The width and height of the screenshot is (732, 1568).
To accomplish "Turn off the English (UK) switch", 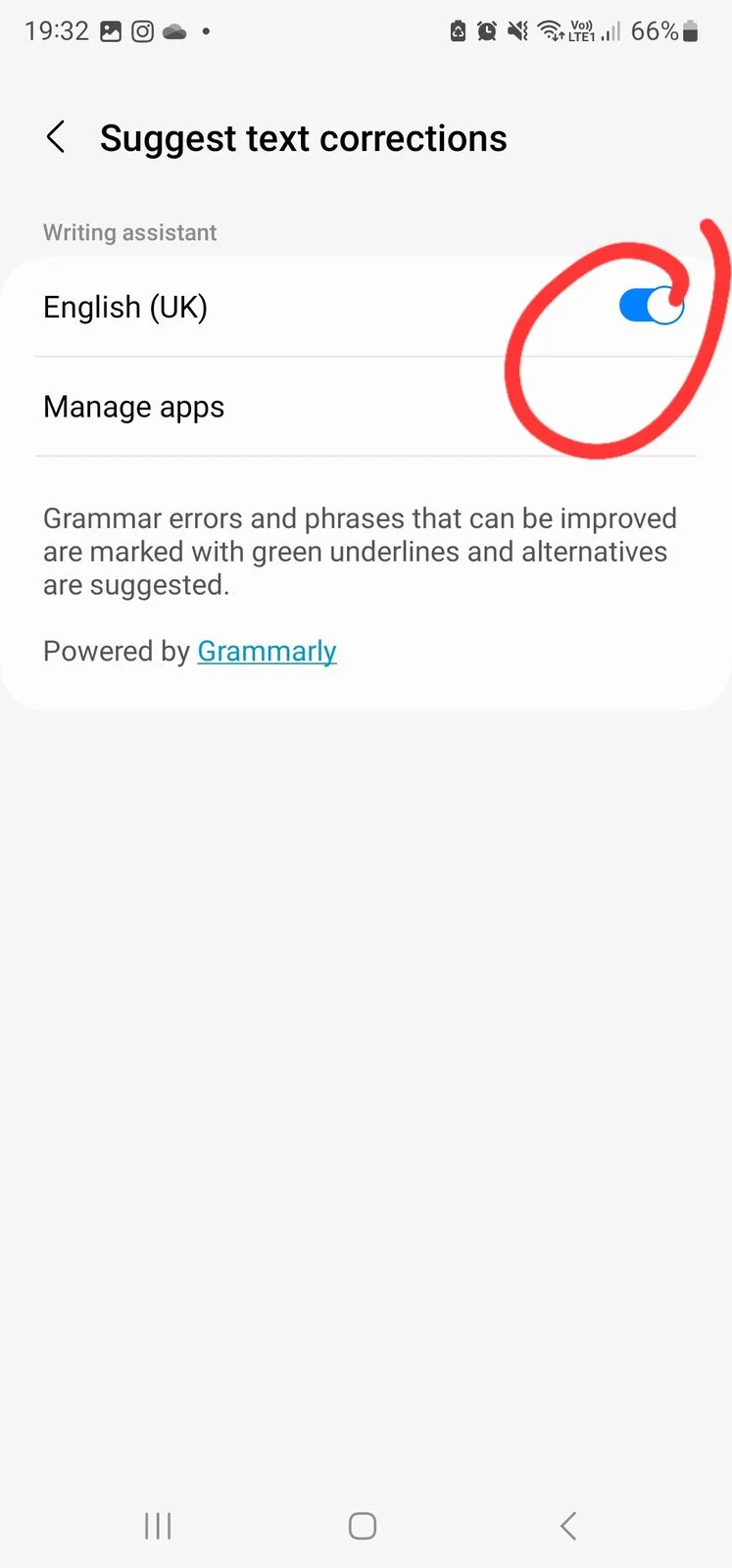I will pos(651,307).
